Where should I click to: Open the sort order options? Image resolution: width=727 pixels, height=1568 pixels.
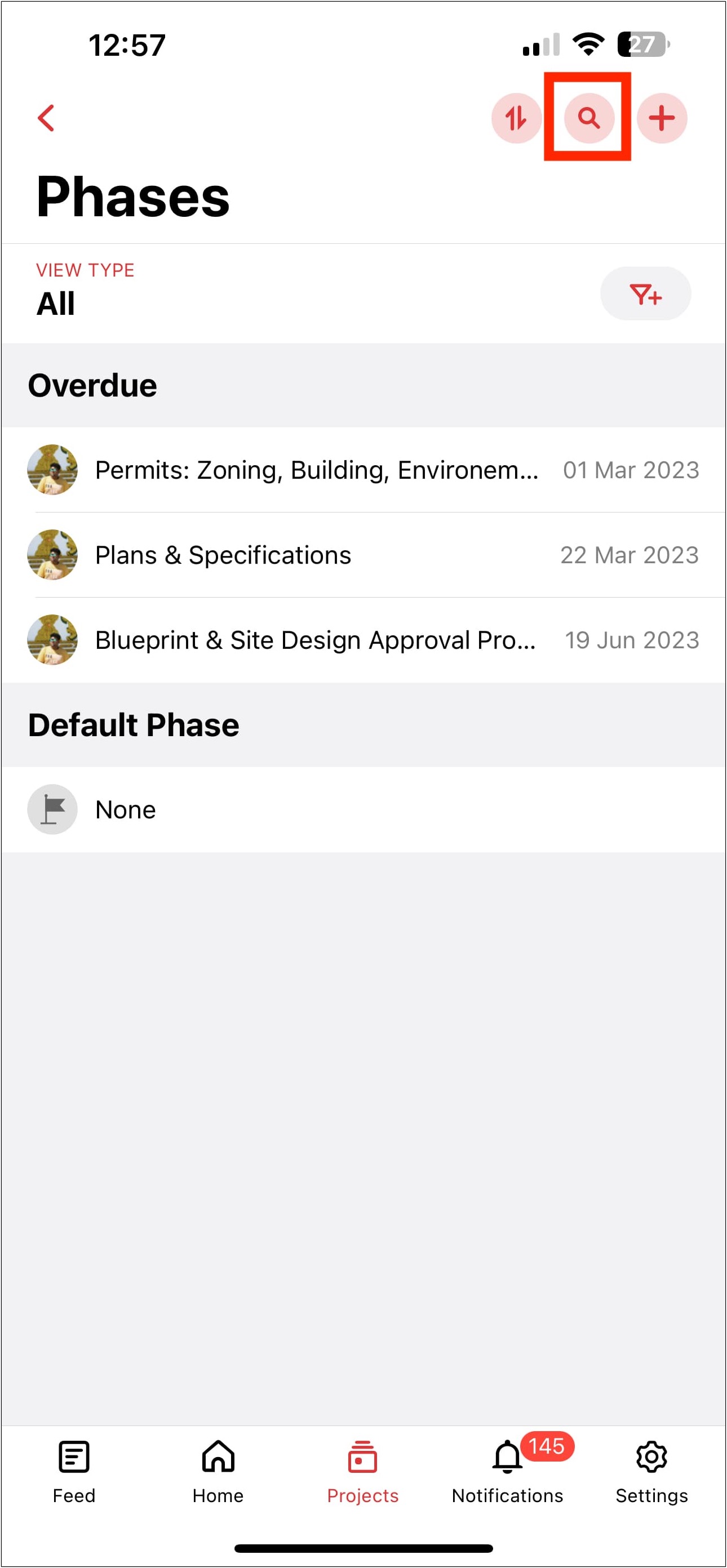pos(516,118)
